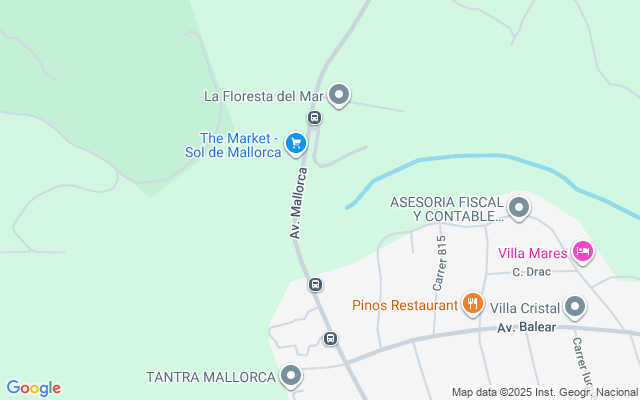Open the Villa Mares hotel pin

(x=583, y=250)
